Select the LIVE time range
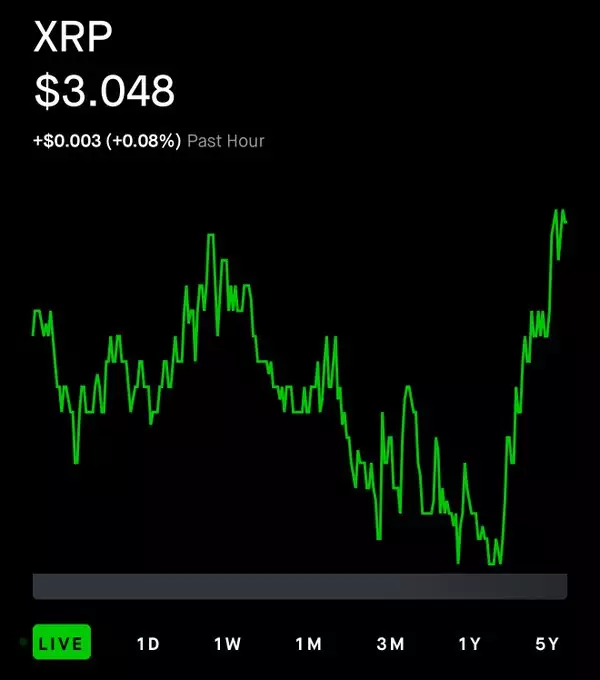This screenshot has height=680, width=600. point(62,643)
